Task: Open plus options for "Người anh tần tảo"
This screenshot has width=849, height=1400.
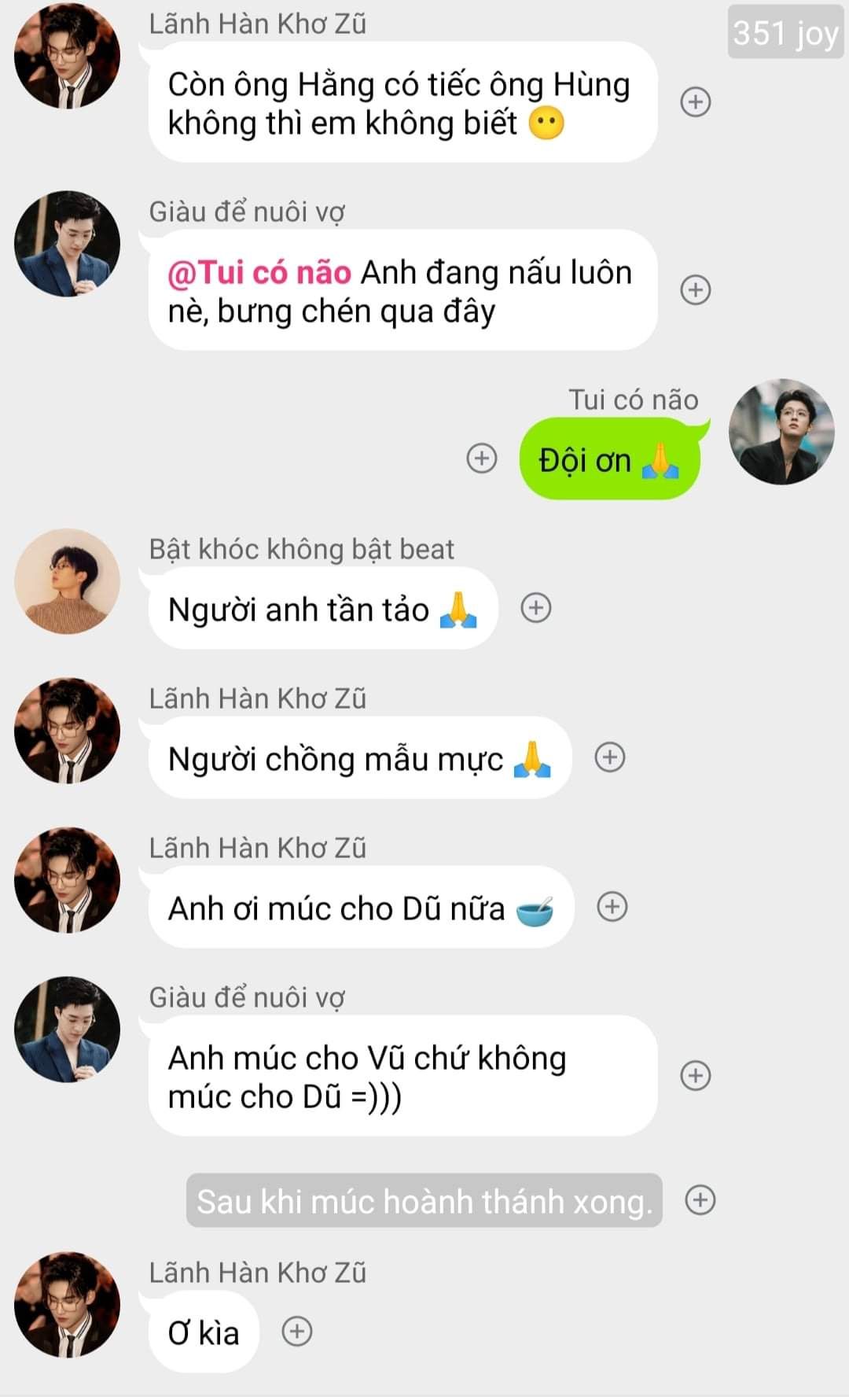Action: pyautogui.click(x=536, y=608)
